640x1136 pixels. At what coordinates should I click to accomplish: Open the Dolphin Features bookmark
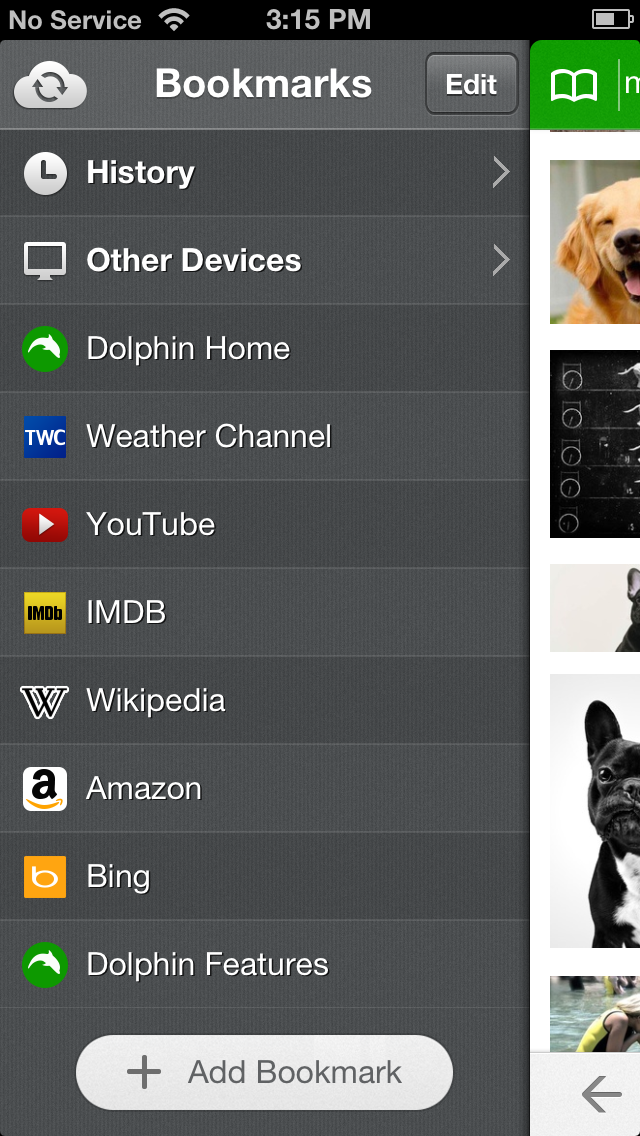264,965
